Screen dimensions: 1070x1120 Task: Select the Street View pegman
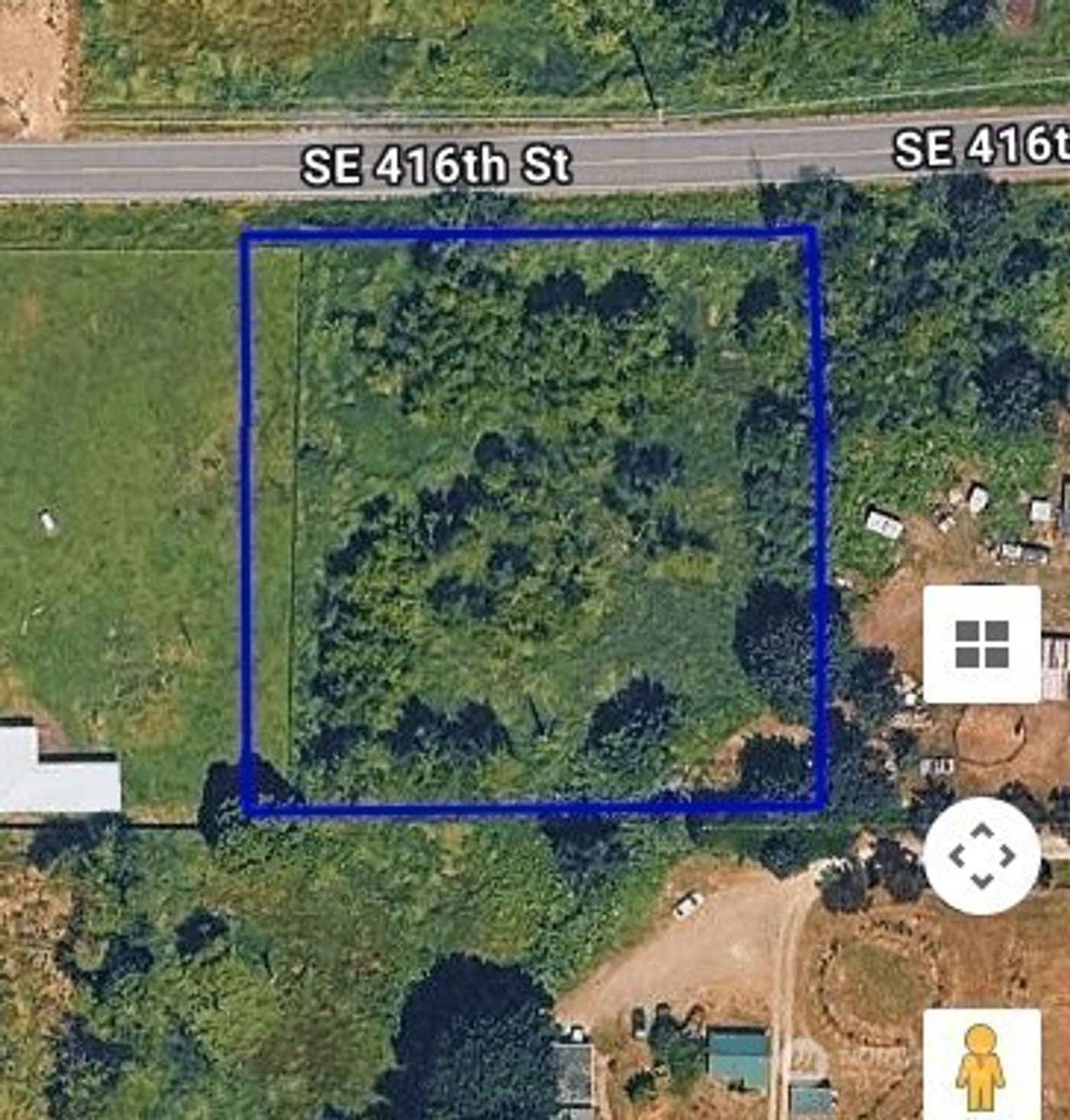pyautogui.click(x=981, y=1067)
